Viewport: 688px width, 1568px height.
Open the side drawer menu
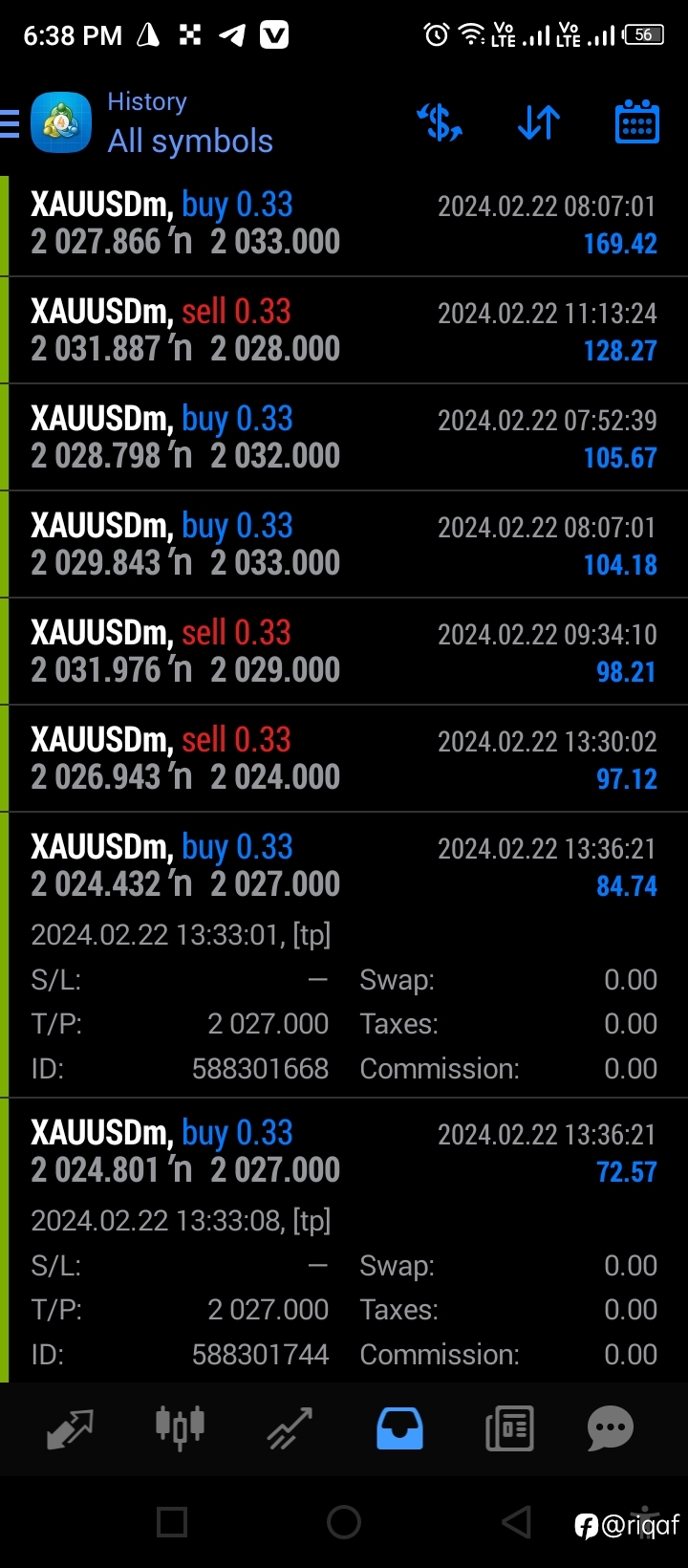[x=10, y=123]
